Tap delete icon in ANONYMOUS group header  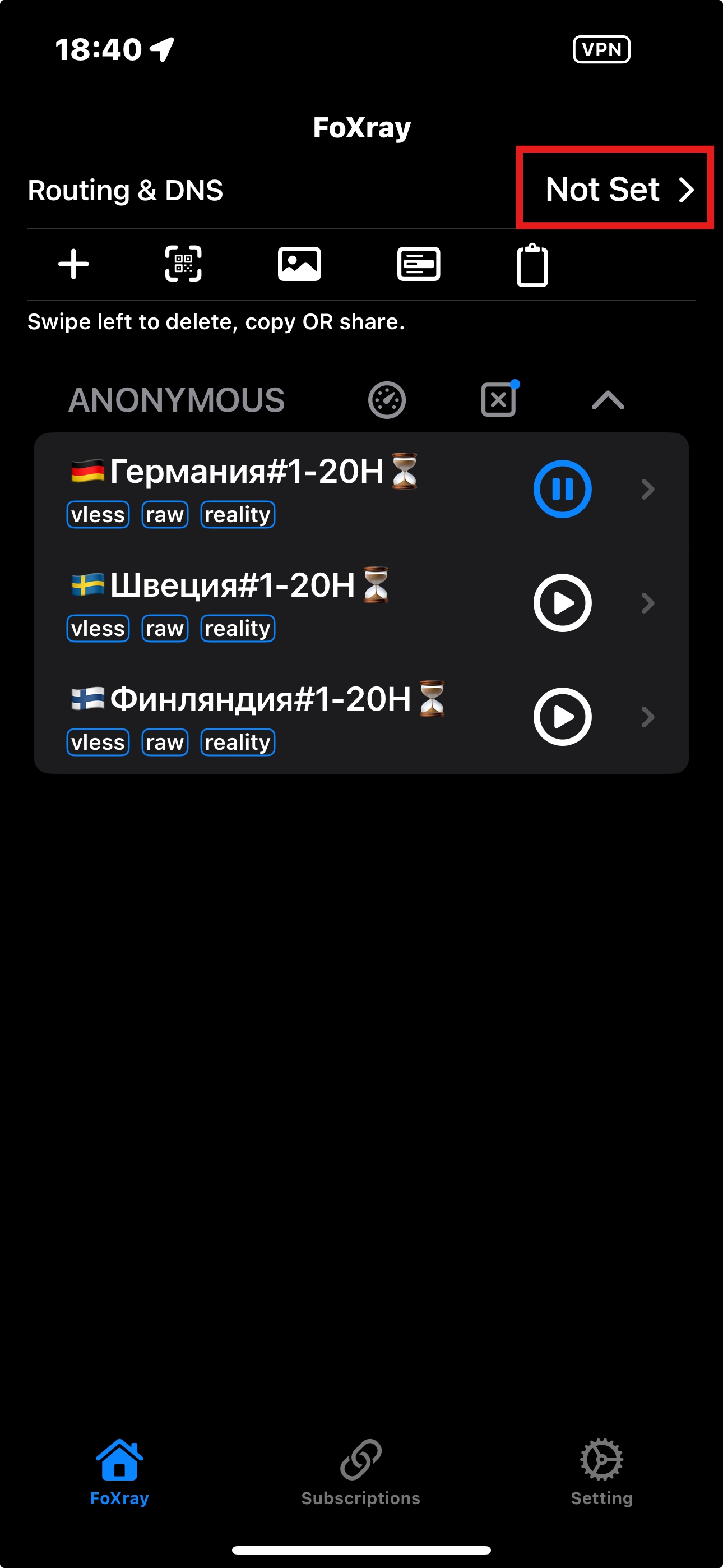tap(499, 399)
